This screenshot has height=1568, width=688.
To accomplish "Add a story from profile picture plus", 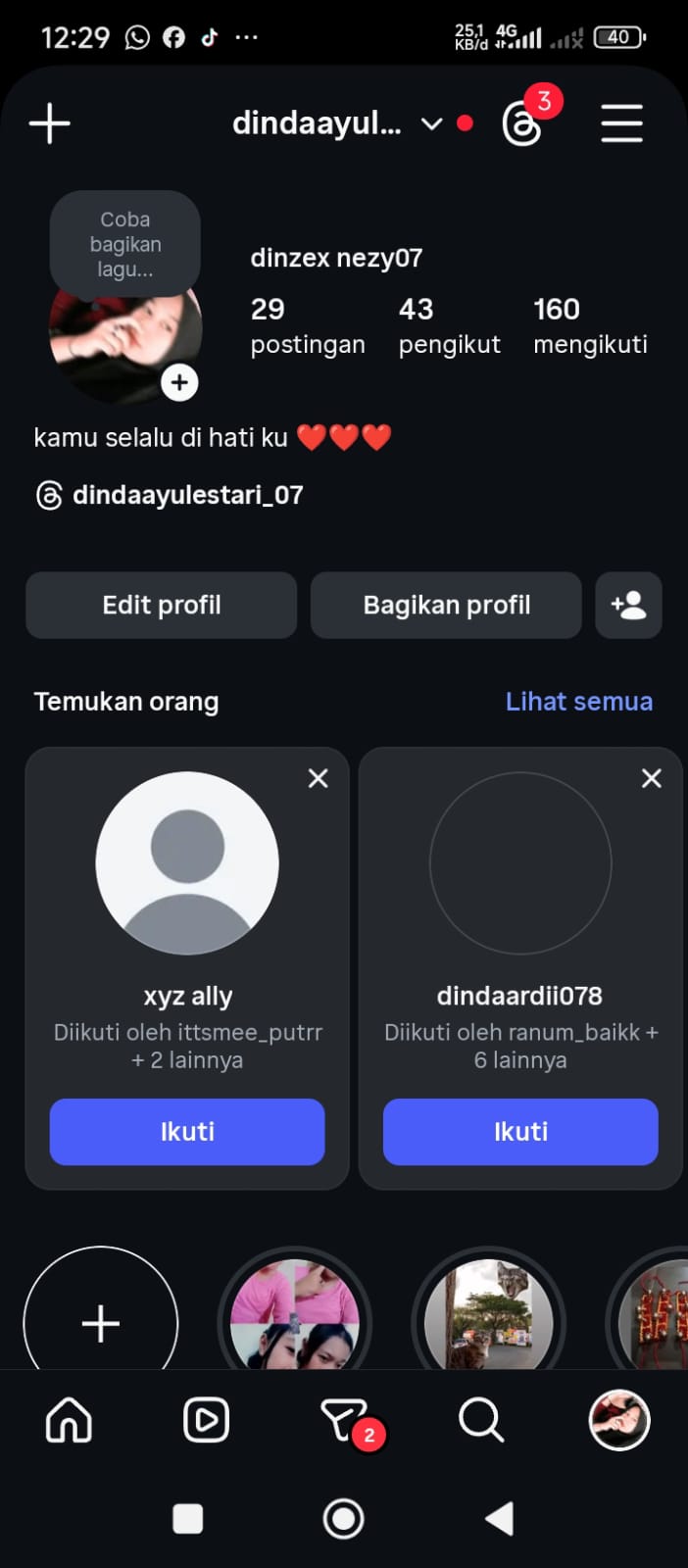I will [x=179, y=382].
